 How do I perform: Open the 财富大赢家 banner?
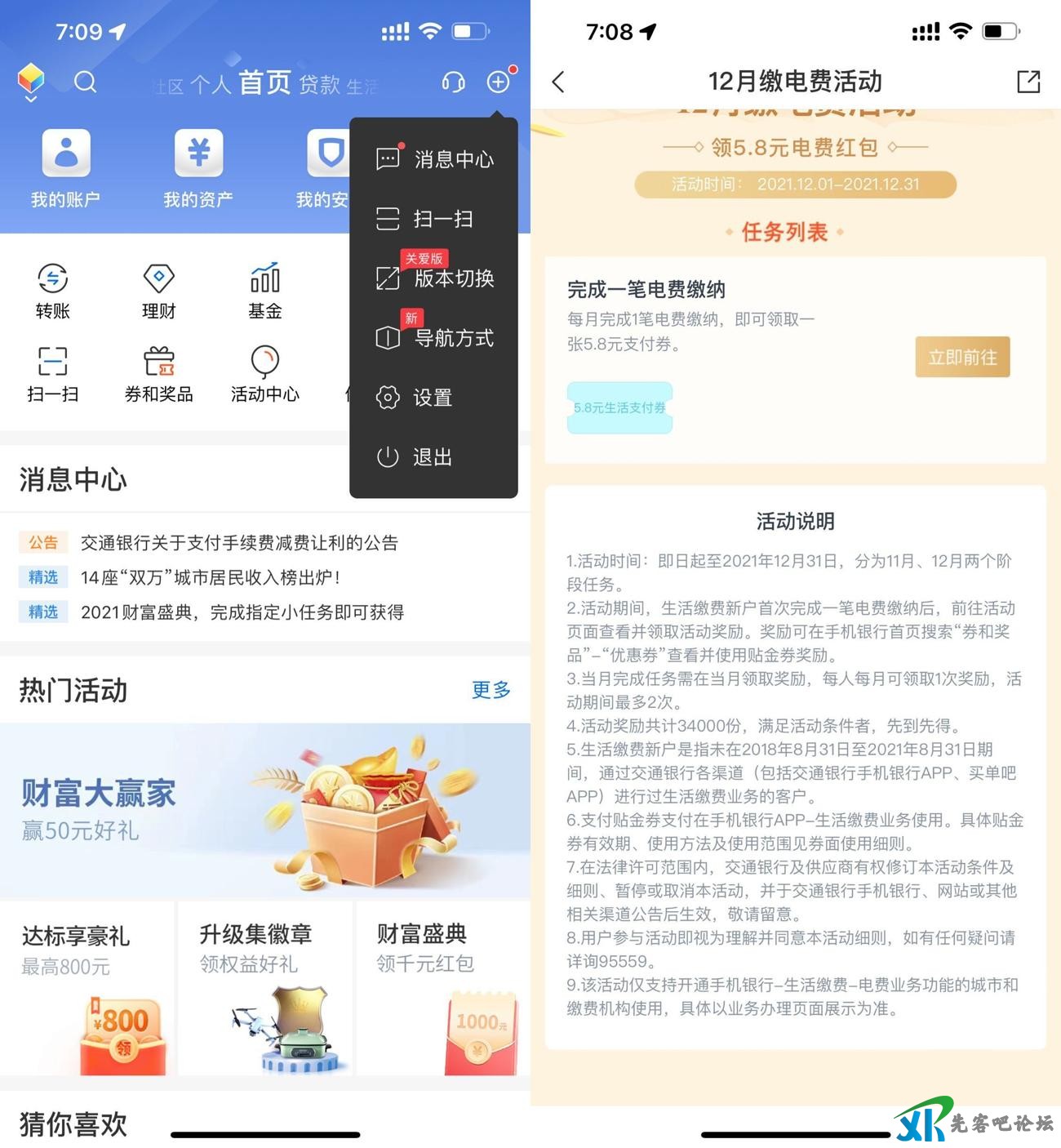click(x=264, y=812)
